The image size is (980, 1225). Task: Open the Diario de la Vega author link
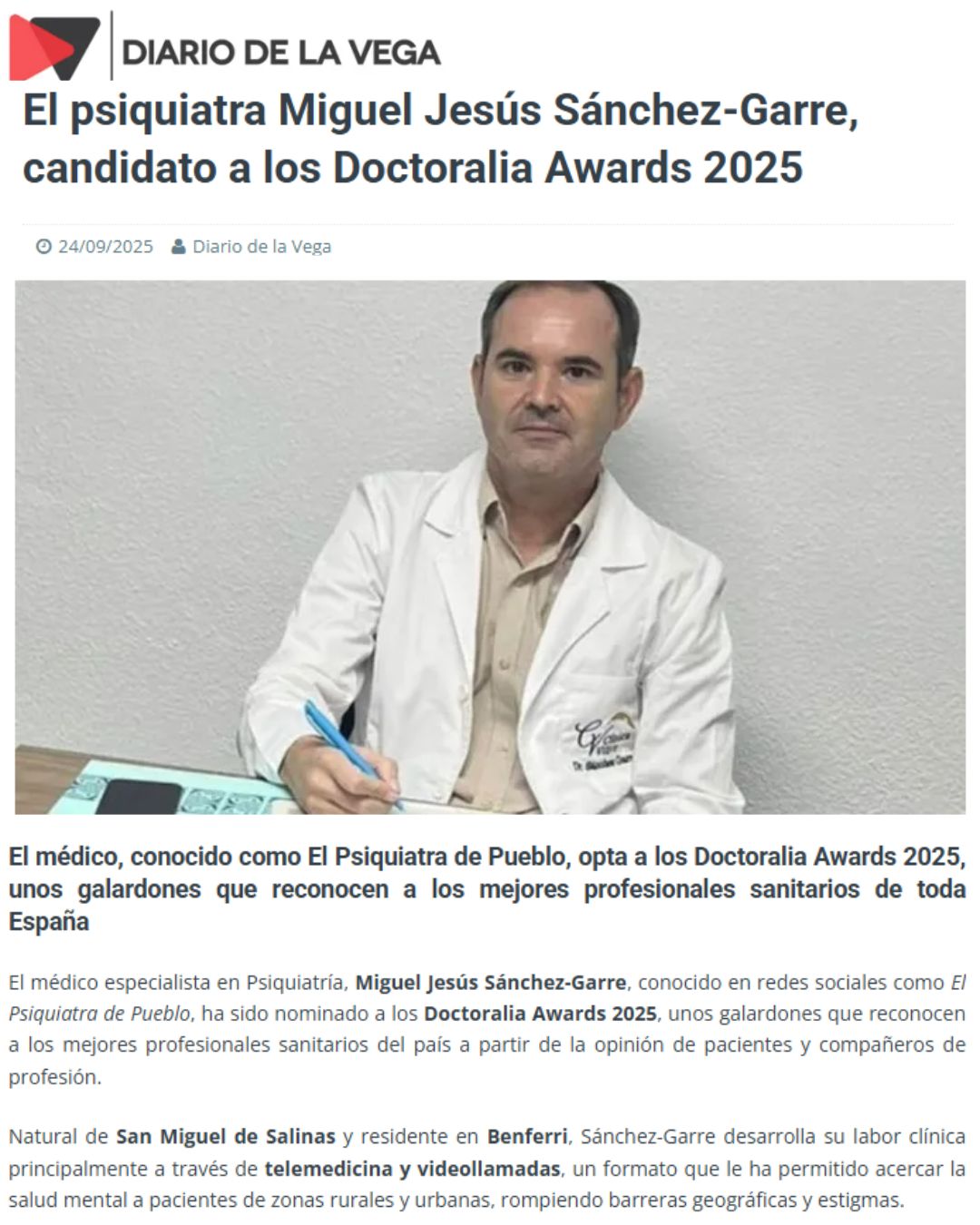point(261,247)
